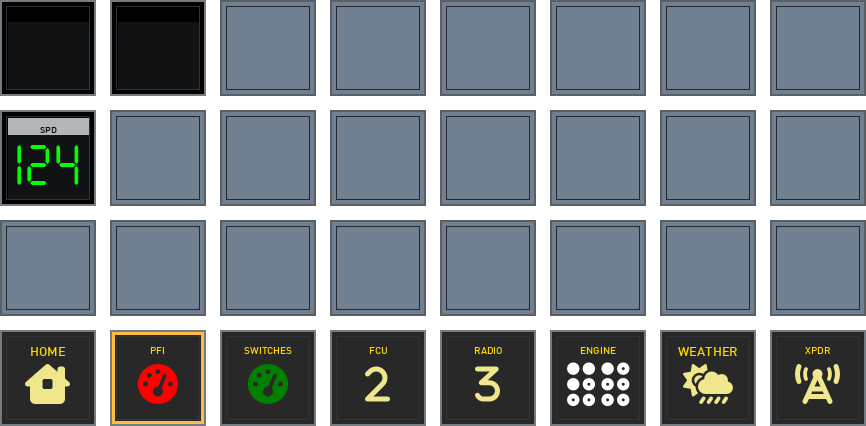
Task: Select the PFI page button
Action: 158,378
